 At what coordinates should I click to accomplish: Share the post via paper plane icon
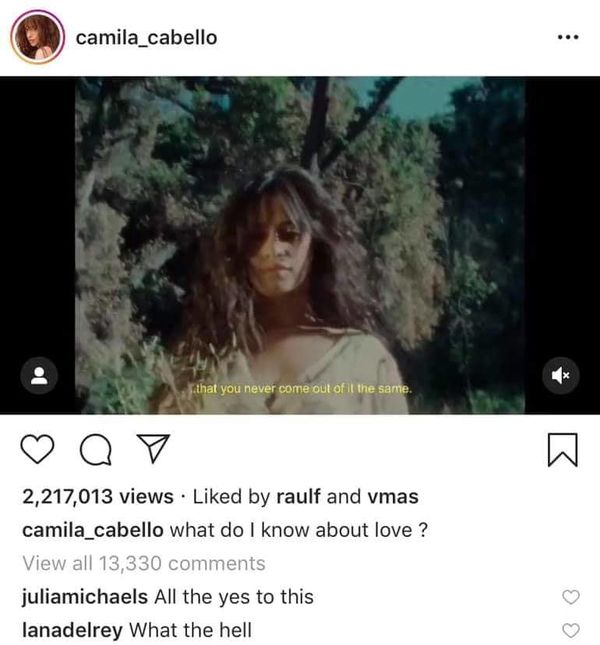pyautogui.click(x=150, y=452)
